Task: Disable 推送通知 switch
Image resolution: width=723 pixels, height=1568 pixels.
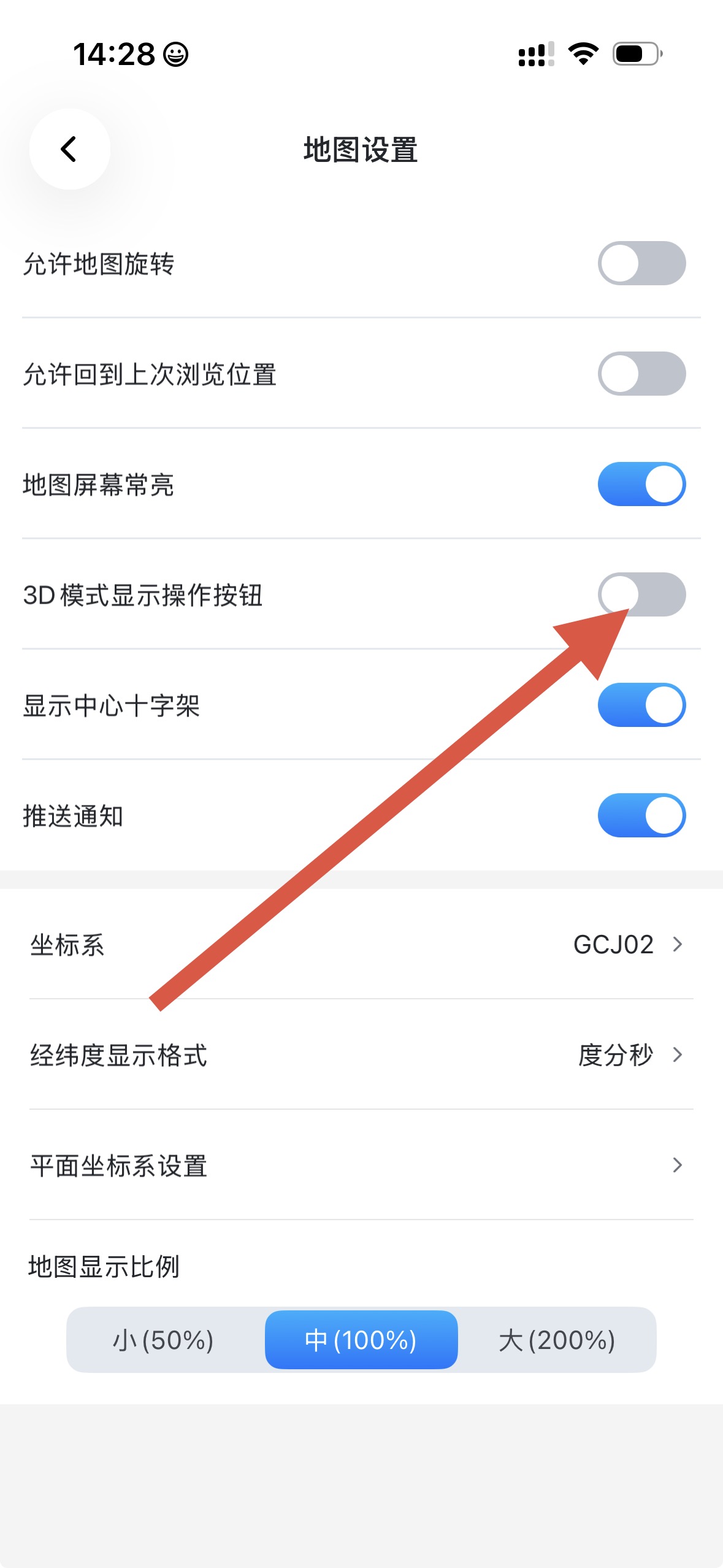Action: 641,815
